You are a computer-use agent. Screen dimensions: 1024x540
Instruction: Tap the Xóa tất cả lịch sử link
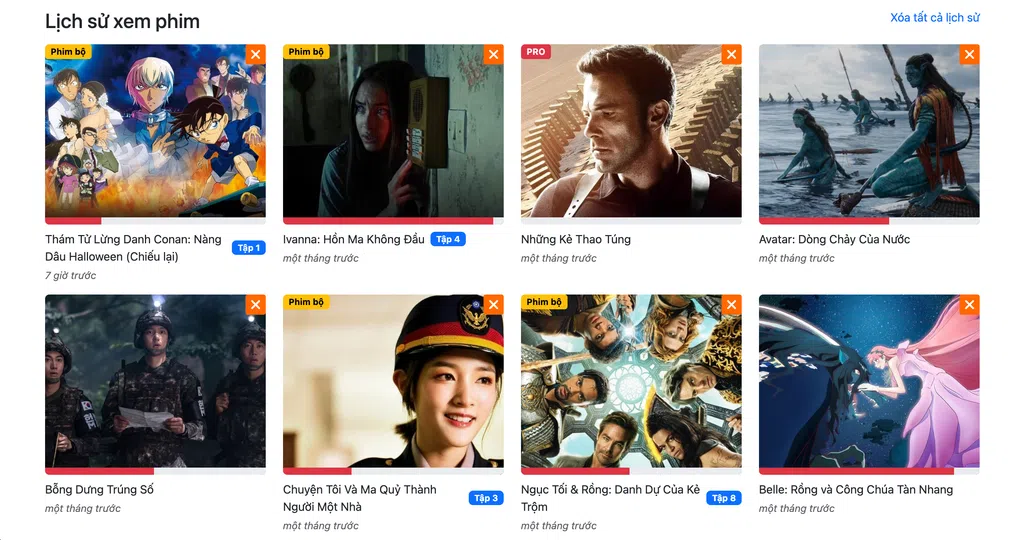click(934, 18)
